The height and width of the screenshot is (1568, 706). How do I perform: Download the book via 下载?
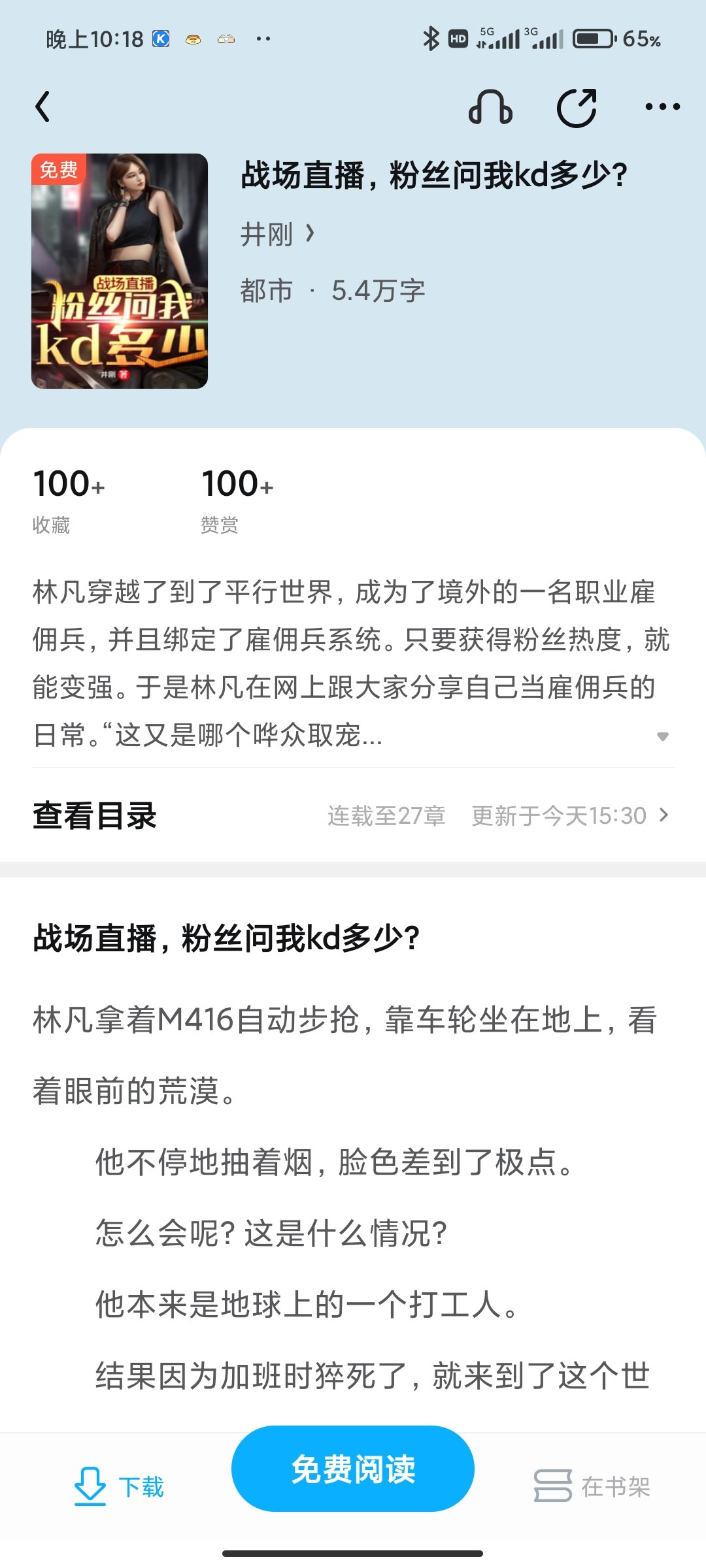pyautogui.click(x=119, y=1486)
